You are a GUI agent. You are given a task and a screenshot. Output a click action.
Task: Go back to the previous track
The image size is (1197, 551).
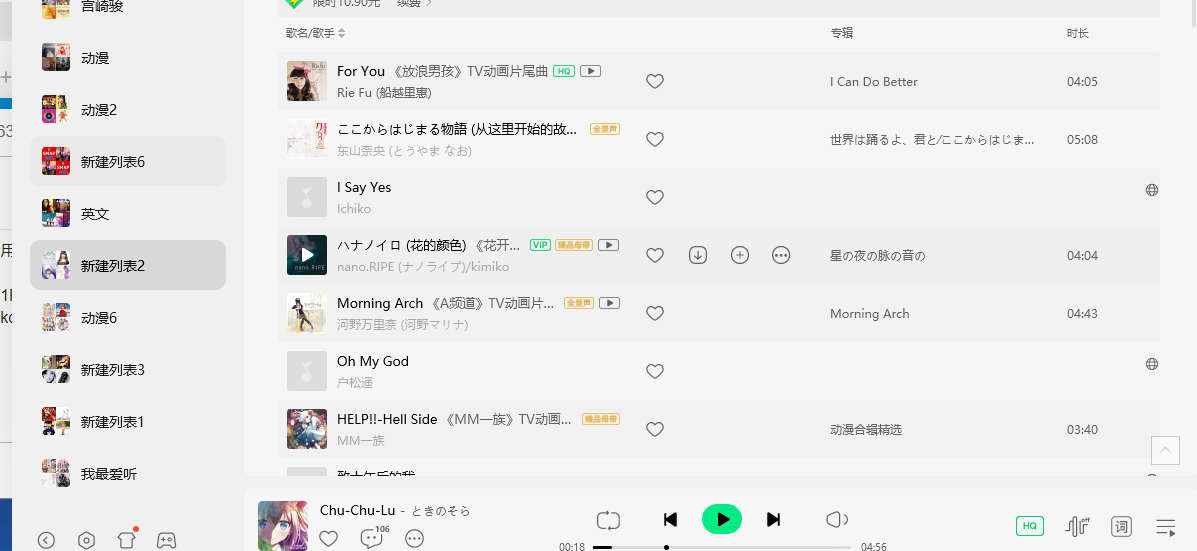coord(671,519)
